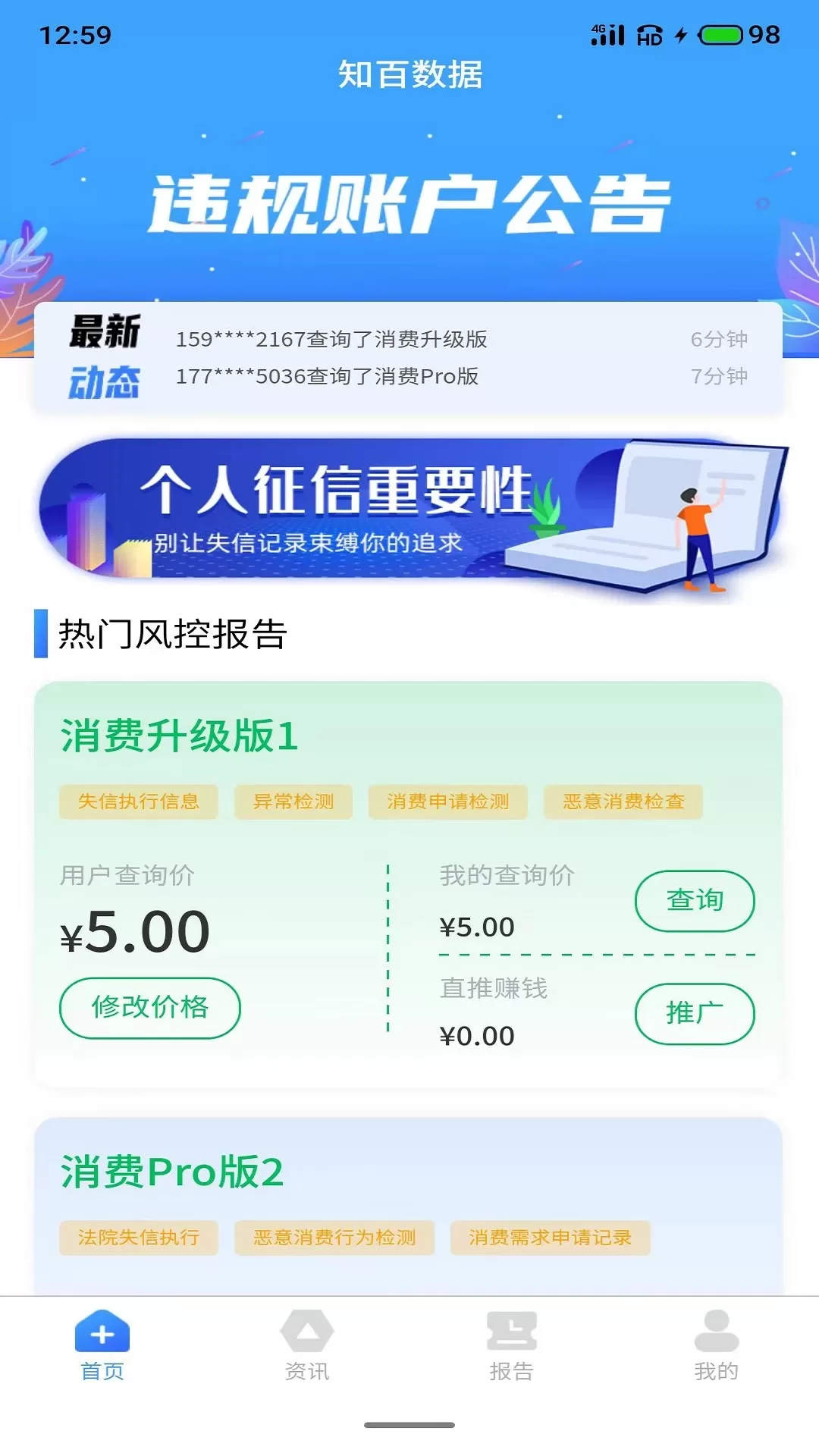Tap 查询 for 消费升级版1
The image size is (819, 1456).
[x=694, y=901]
